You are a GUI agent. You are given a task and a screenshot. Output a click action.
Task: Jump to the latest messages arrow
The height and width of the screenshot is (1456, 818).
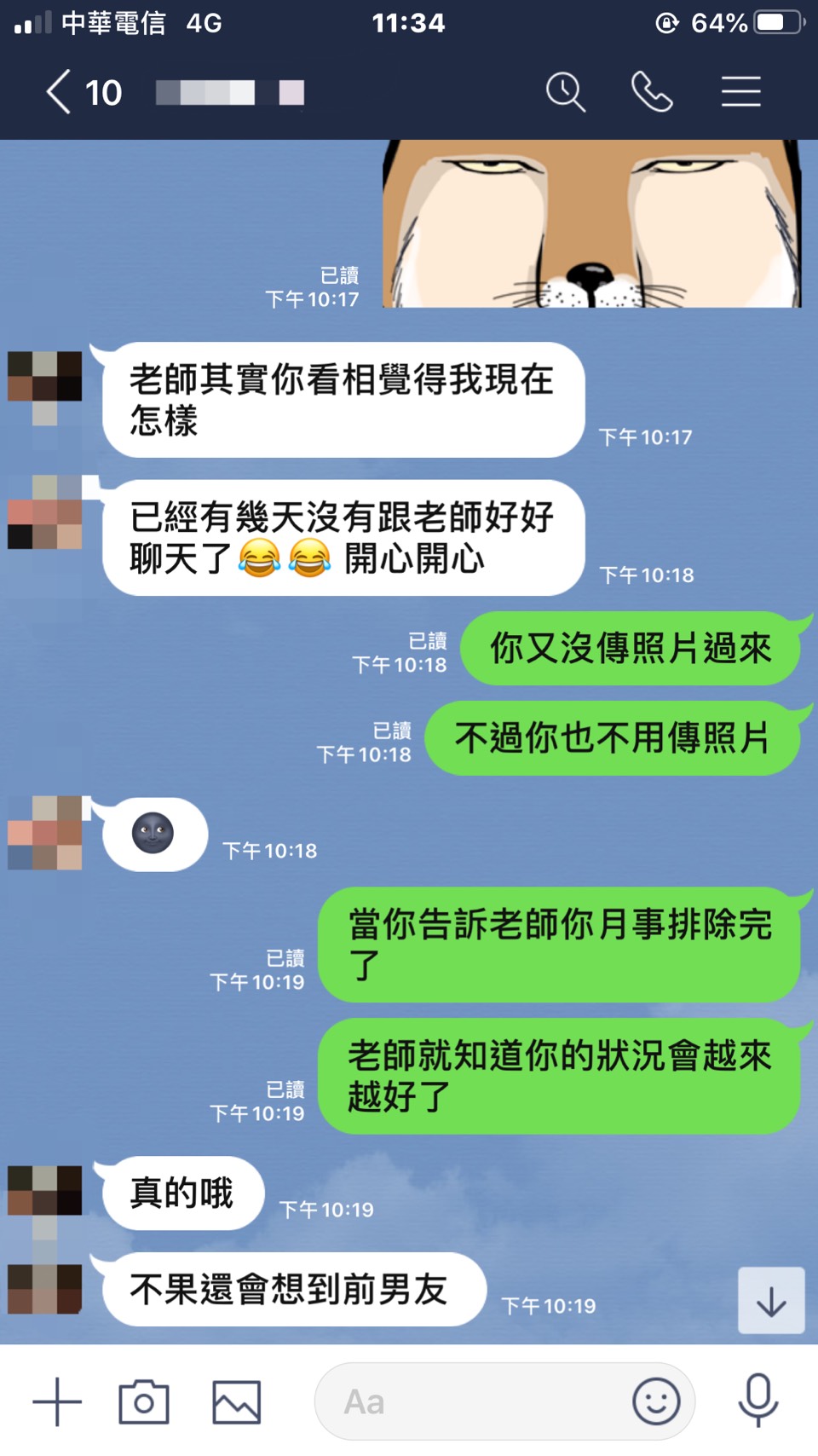pos(771,1301)
